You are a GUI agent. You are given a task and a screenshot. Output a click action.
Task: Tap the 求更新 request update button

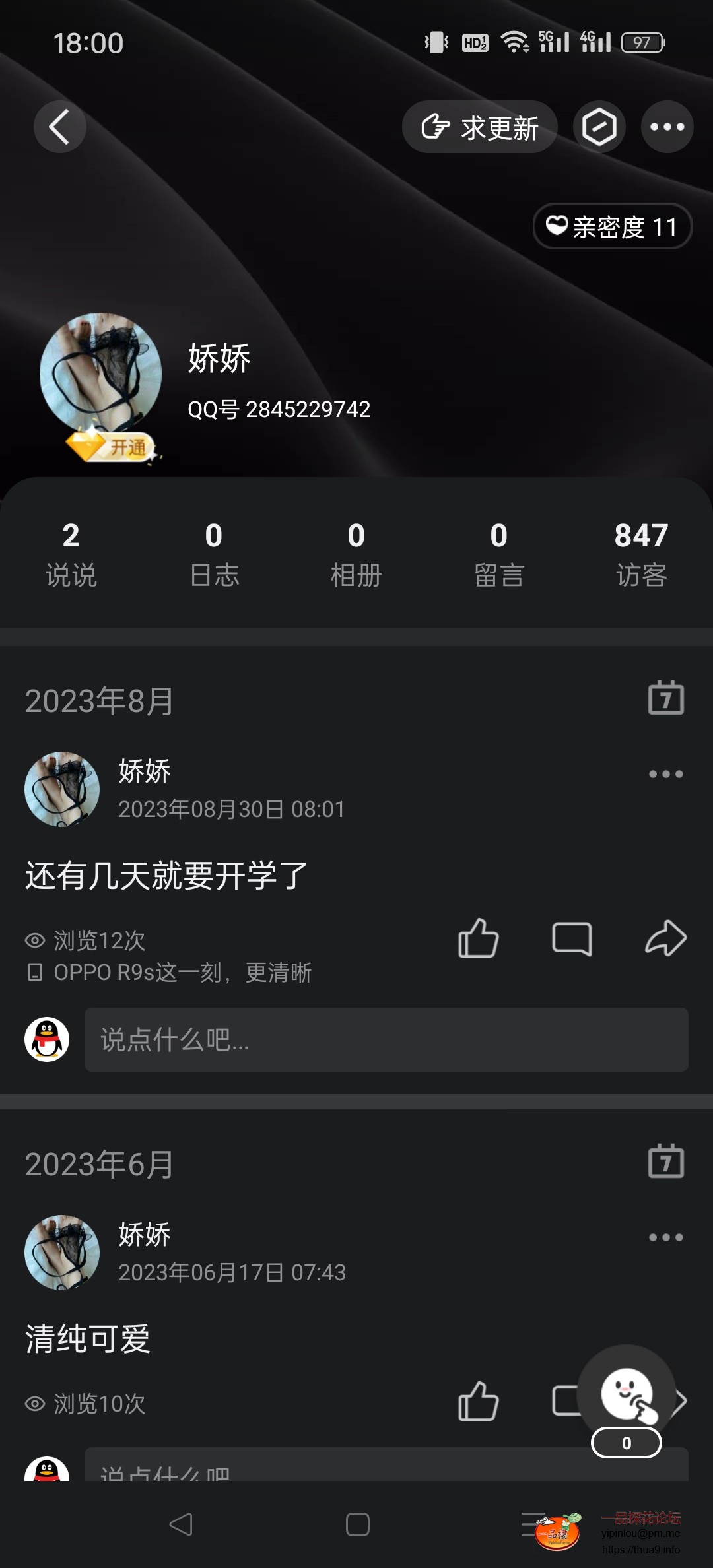coord(479,127)
